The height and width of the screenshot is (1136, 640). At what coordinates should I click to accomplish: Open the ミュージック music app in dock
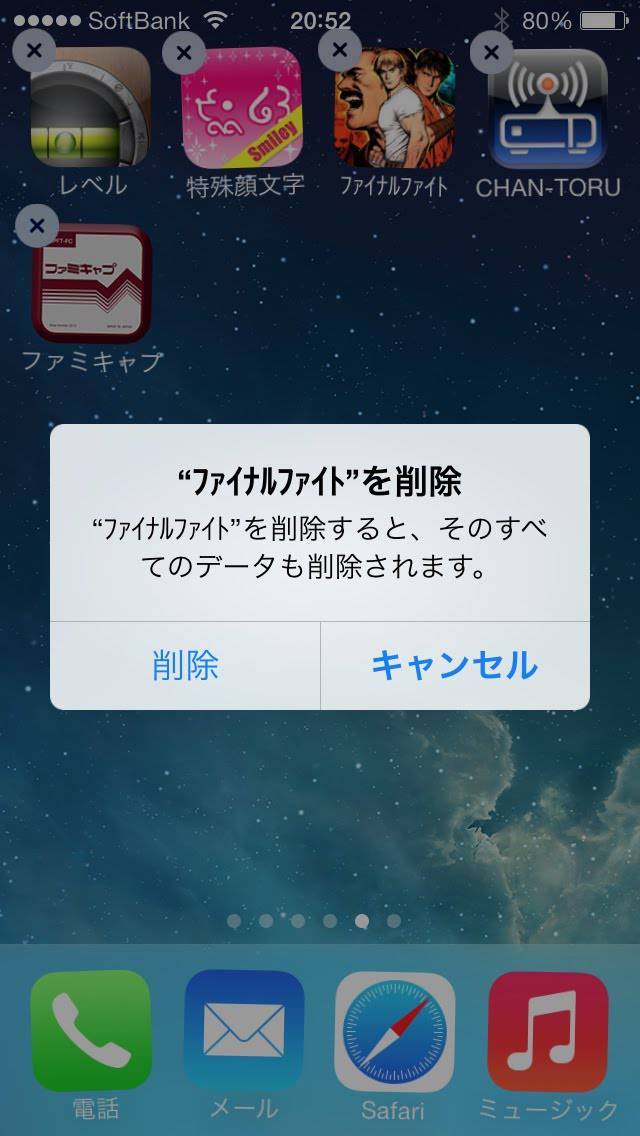(x=548, y=1031)
